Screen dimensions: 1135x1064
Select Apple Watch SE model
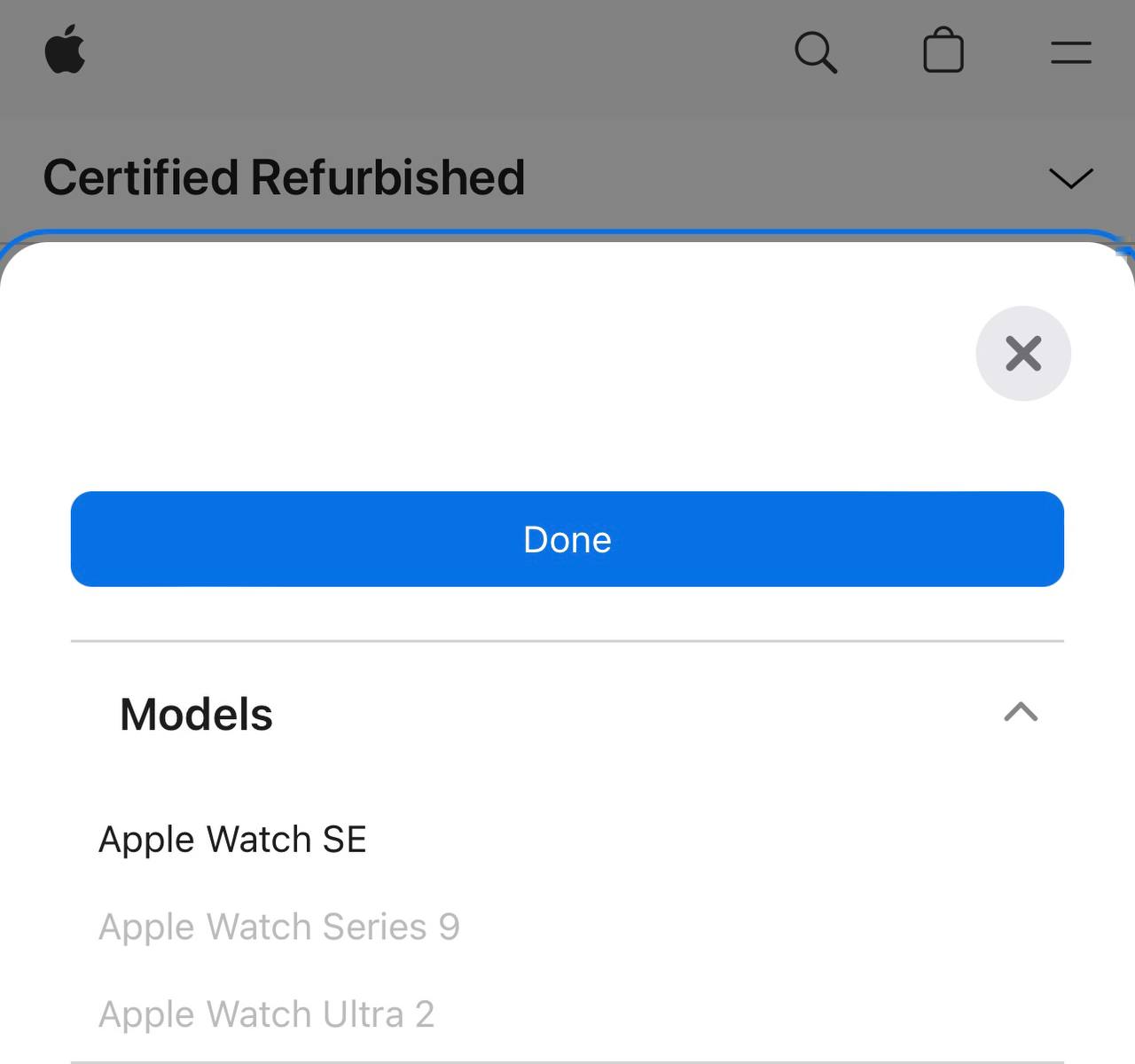point(232,839)
